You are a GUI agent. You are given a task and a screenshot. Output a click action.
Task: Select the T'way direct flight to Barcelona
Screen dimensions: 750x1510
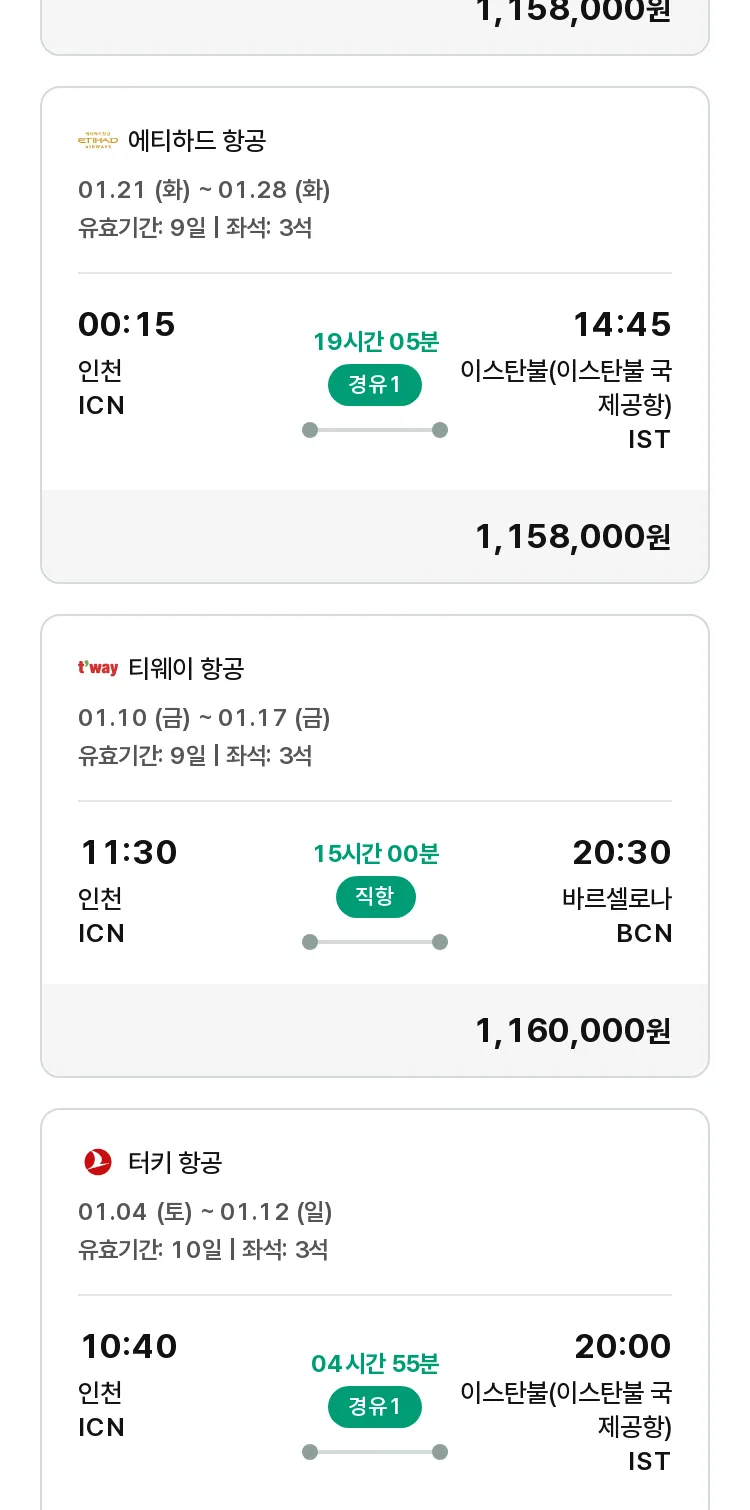(375, 846)
